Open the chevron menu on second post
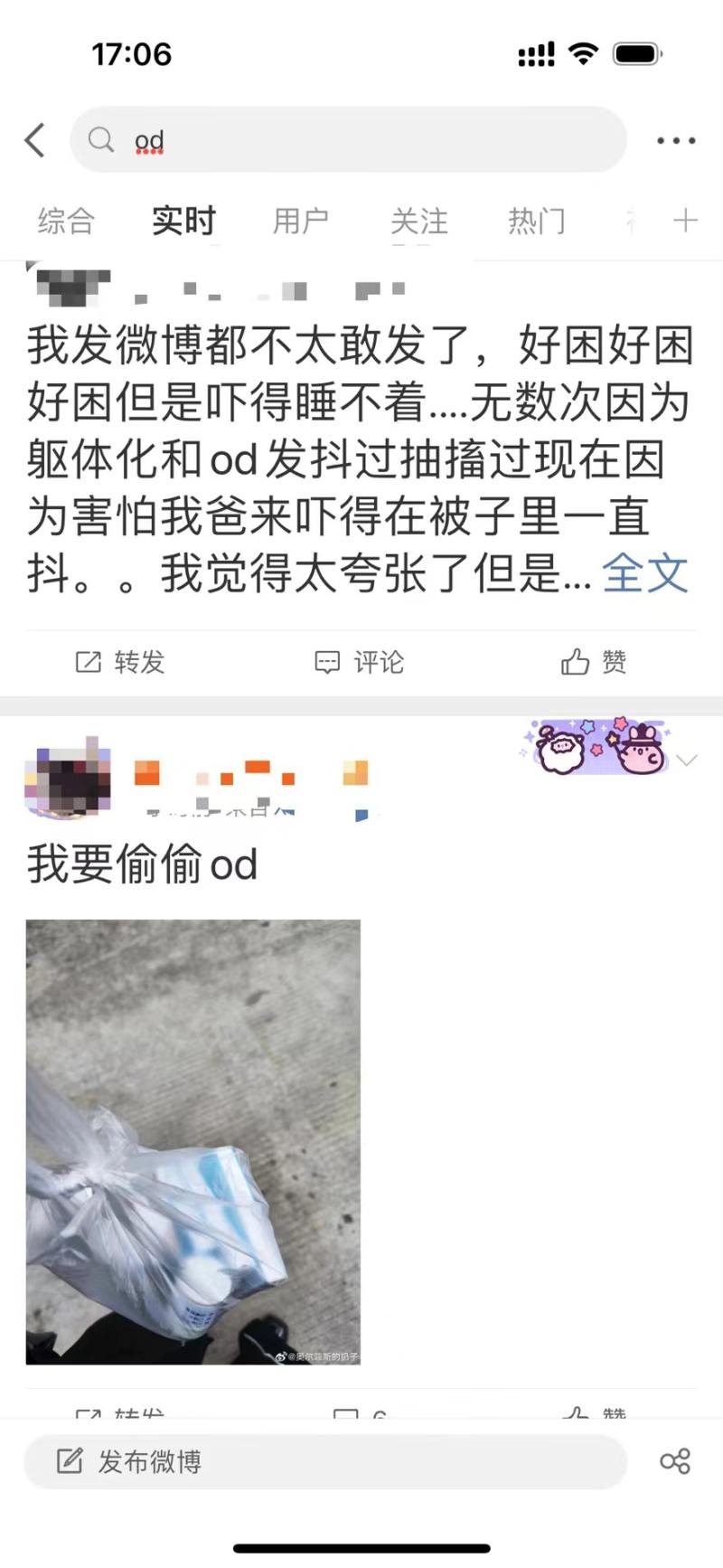723x1568 pixels. coord(687,760)
